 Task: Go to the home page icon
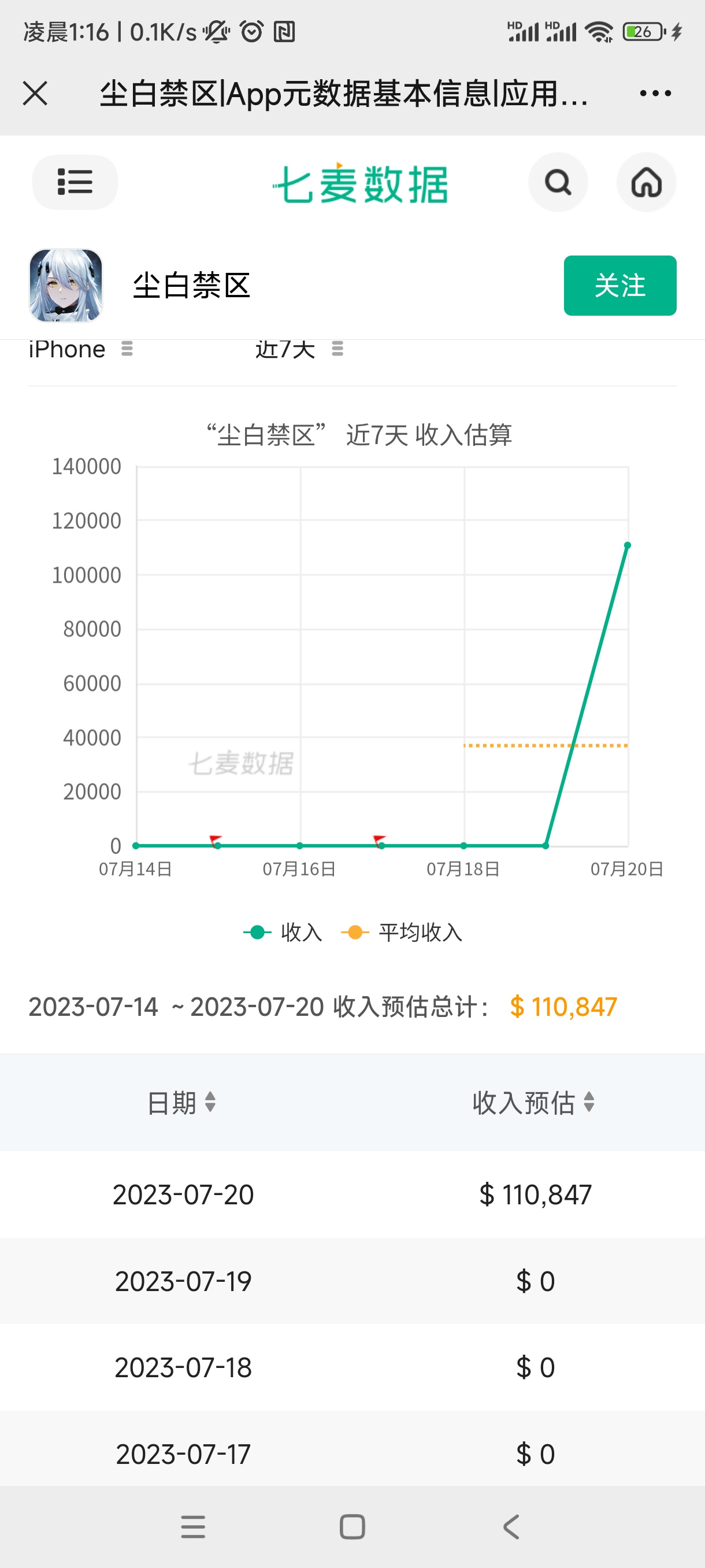(646, 182)
